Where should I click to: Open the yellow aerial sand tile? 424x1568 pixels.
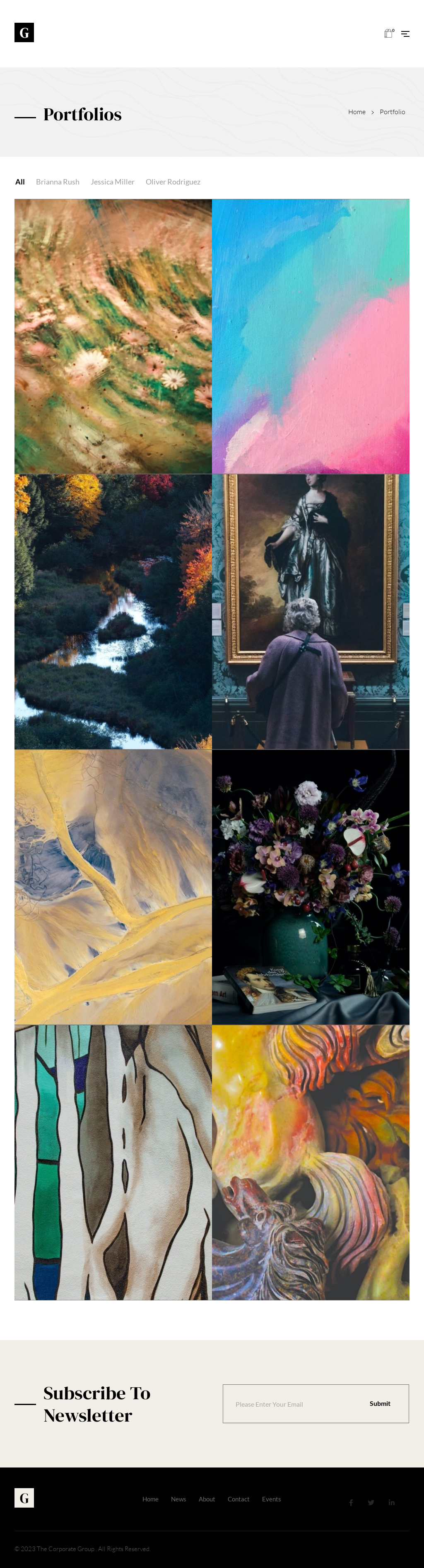pos(113,887)
